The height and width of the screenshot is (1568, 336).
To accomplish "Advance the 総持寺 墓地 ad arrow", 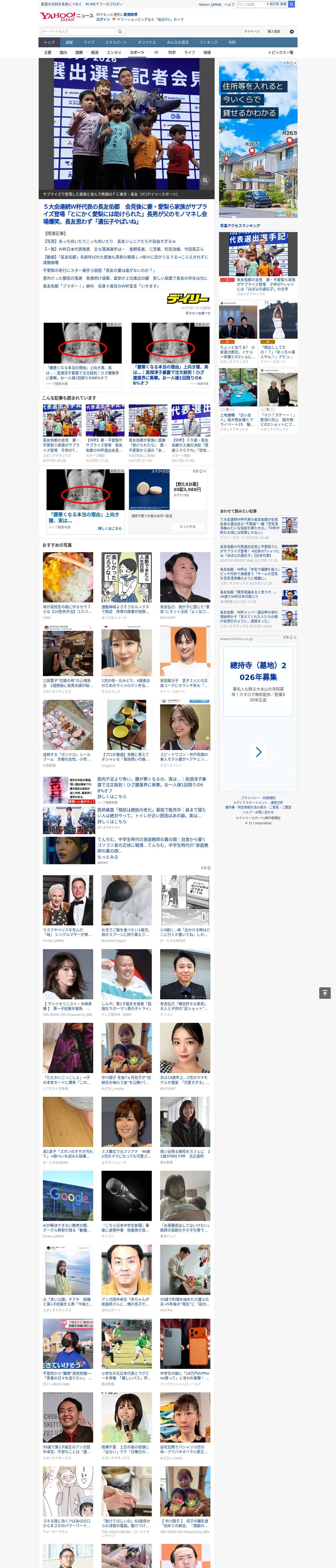I will pyautogui.click(x=259, y=752).
